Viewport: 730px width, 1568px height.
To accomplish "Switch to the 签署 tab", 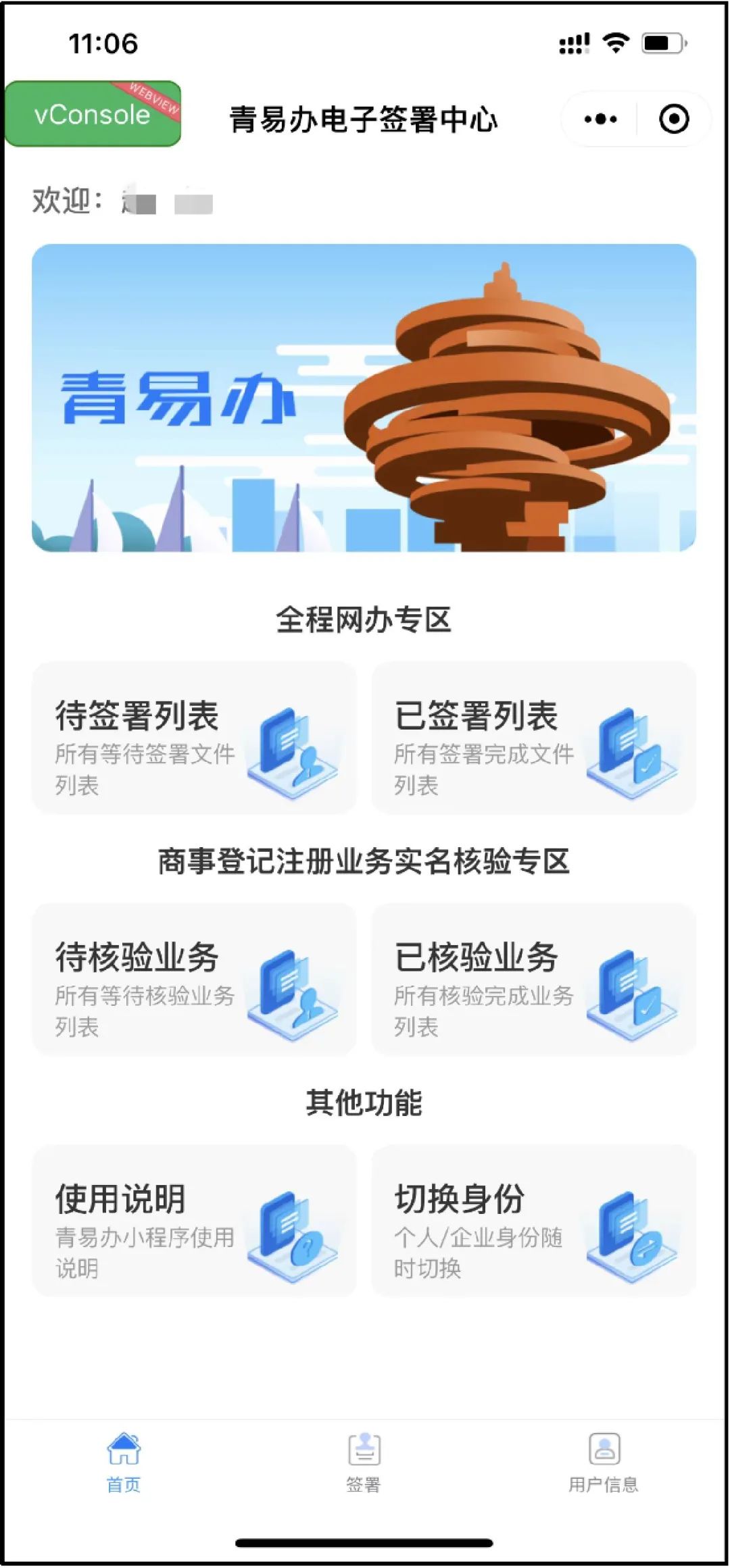I will pyautogui.click(x=364, y=1463).
